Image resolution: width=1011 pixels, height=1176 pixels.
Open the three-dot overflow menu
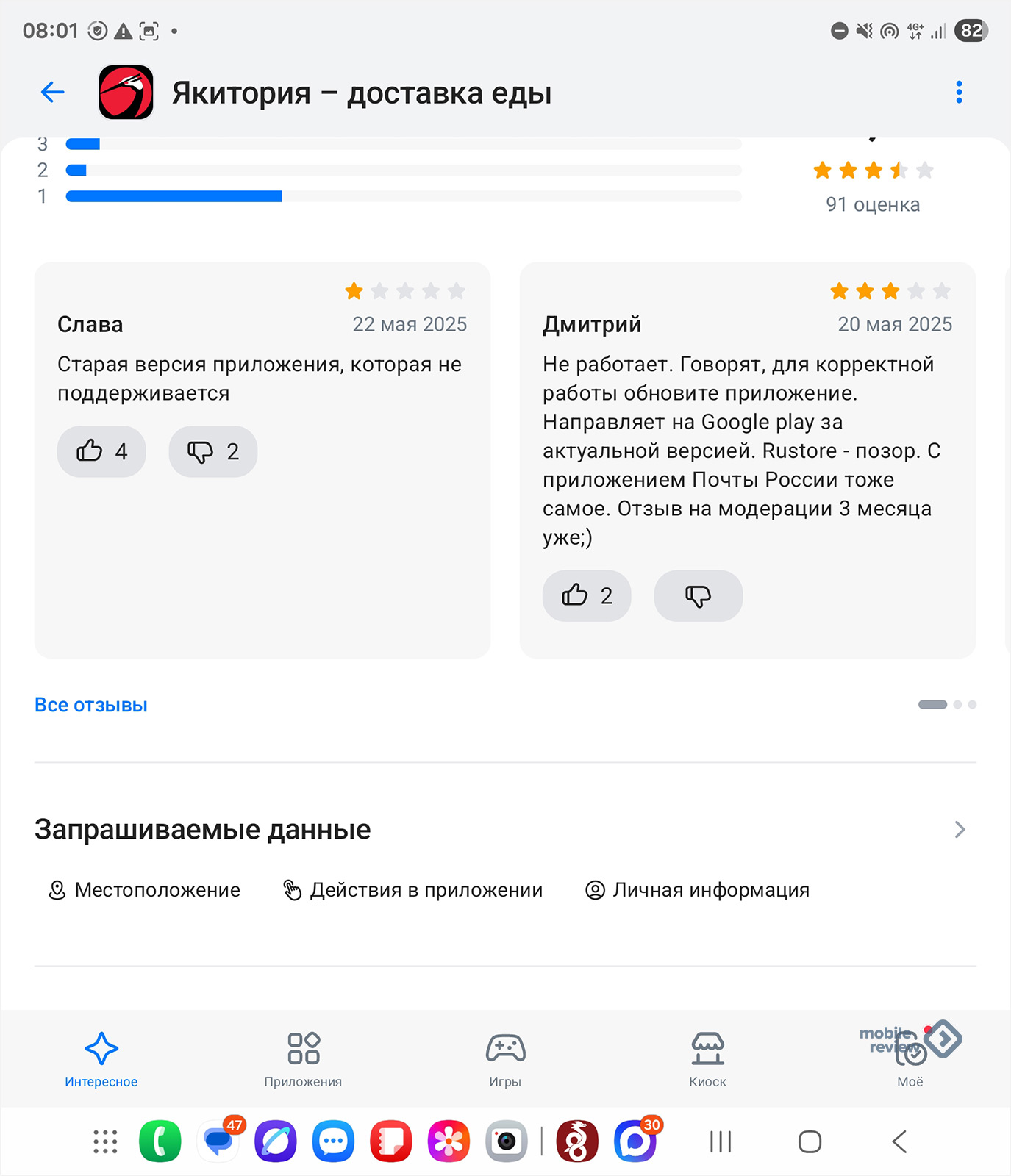click(x=959, y=93)
